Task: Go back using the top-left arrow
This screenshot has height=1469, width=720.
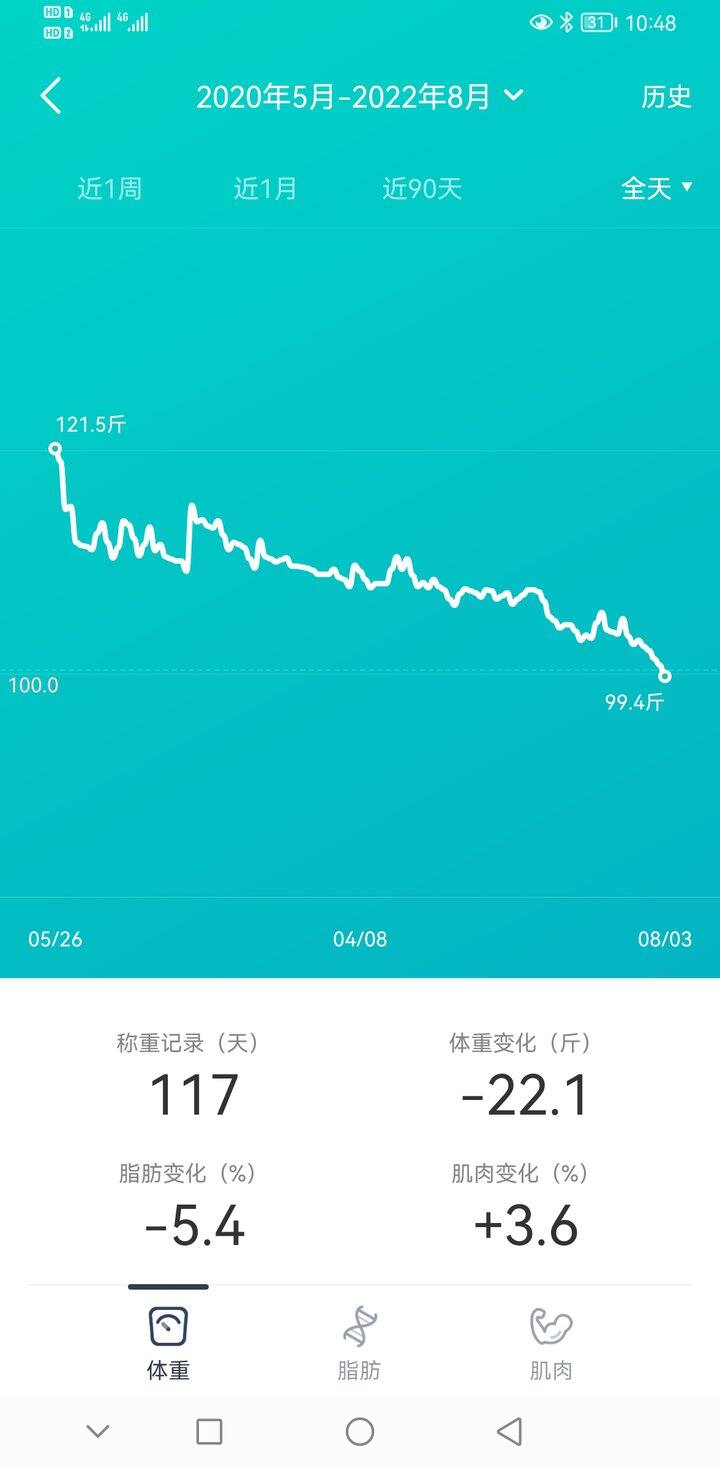Action: click(51, 96)
